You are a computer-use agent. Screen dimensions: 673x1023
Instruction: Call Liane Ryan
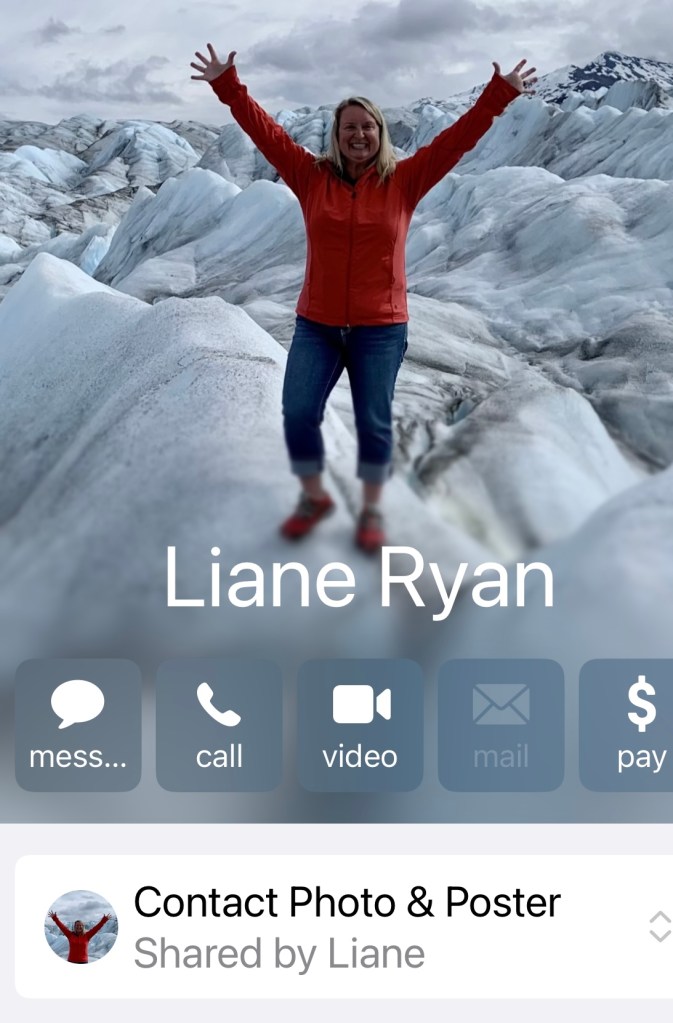(x=219, y=725)
